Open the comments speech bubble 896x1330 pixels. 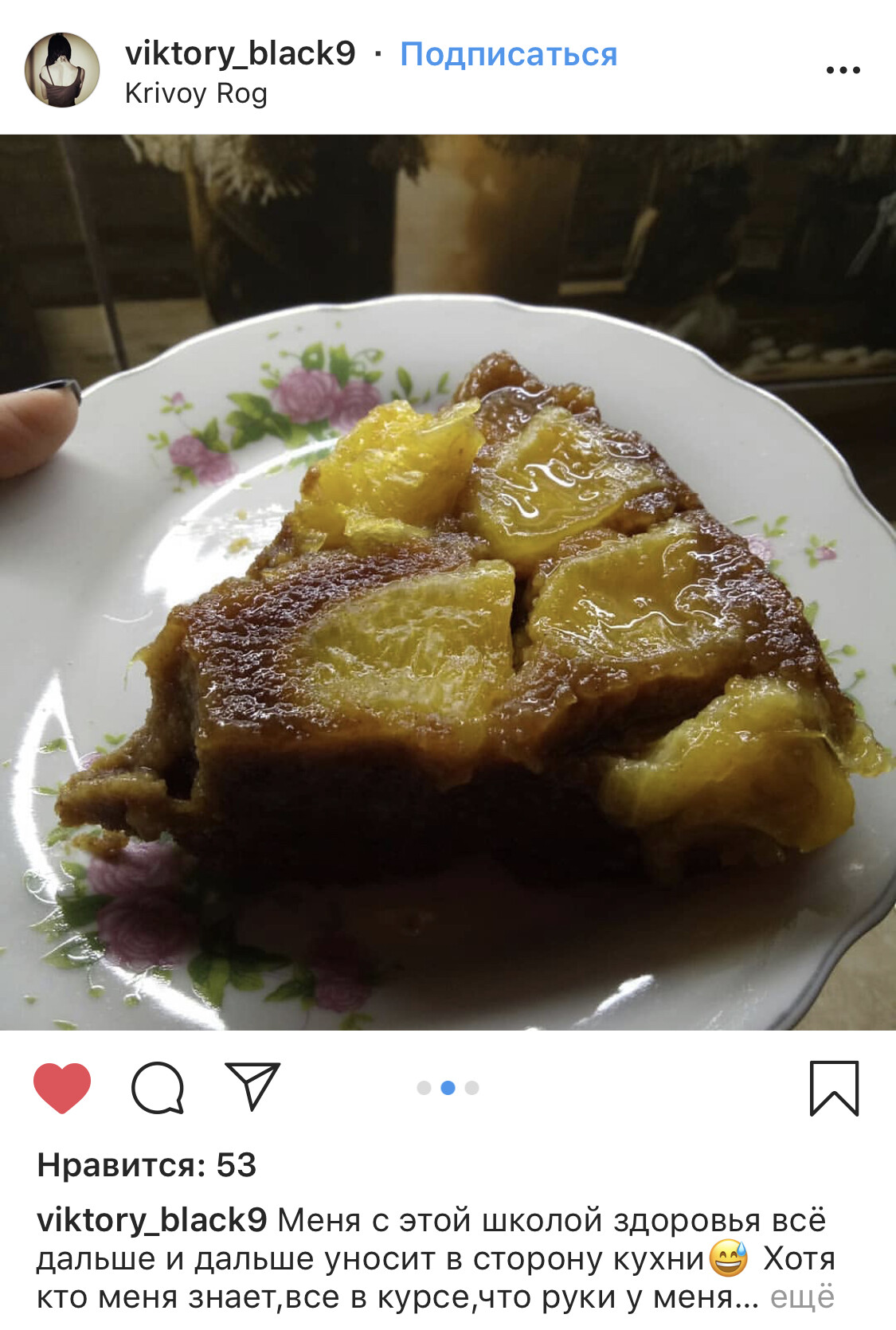pos(158,1087)
